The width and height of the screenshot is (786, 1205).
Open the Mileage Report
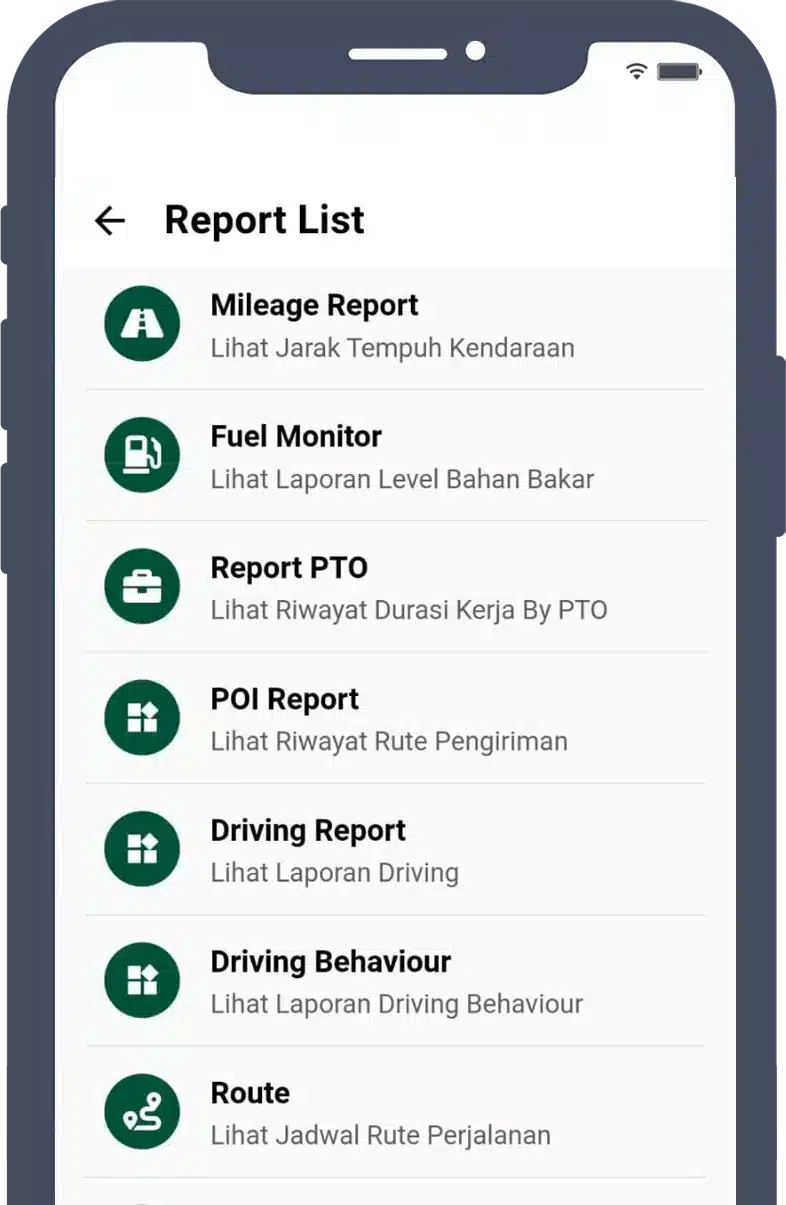point(392,325)
